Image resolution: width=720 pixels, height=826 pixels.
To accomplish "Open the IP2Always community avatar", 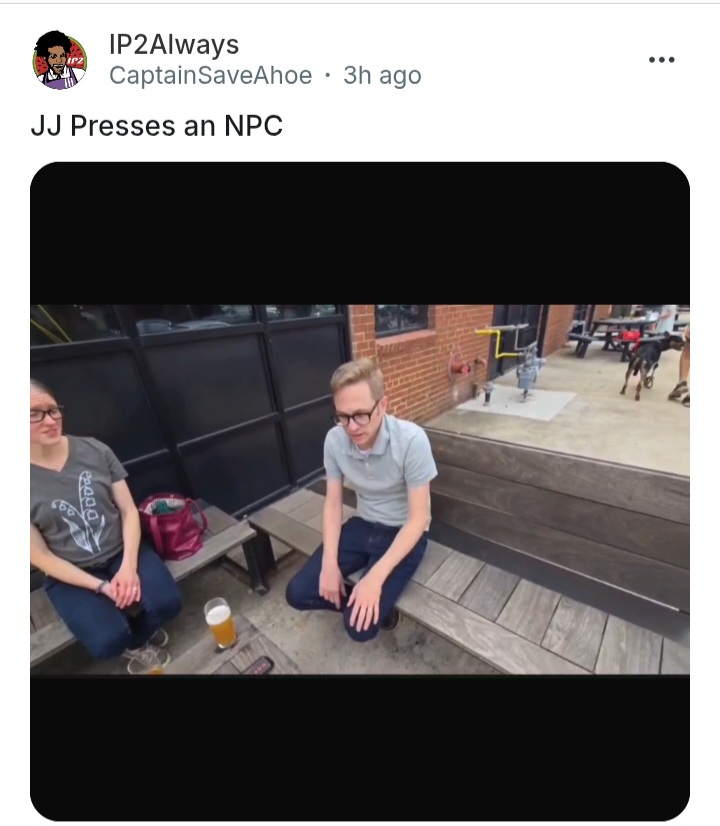I will pyautogui.click(x=60, y=60).
